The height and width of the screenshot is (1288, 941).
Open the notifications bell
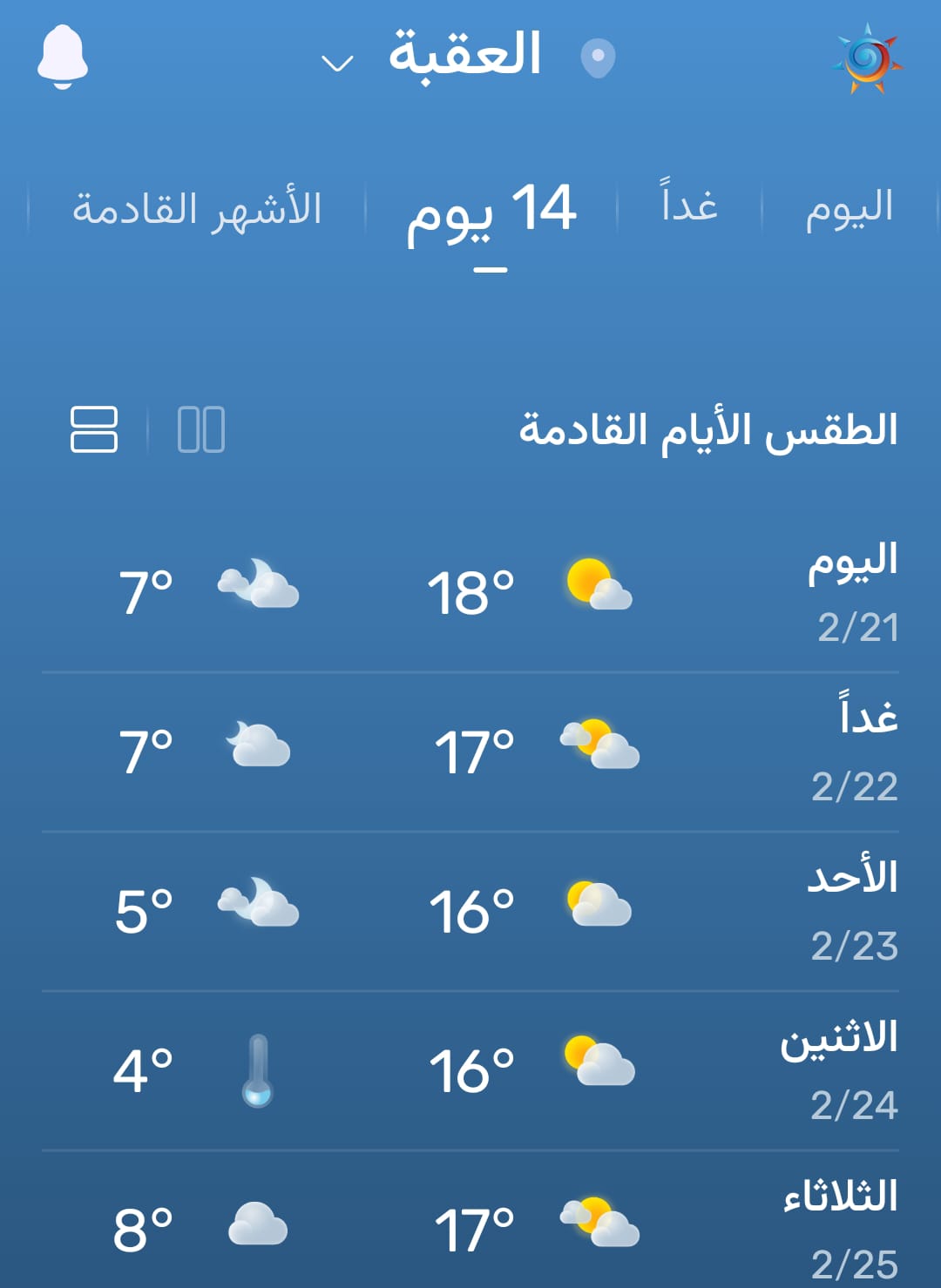point(63,57)
